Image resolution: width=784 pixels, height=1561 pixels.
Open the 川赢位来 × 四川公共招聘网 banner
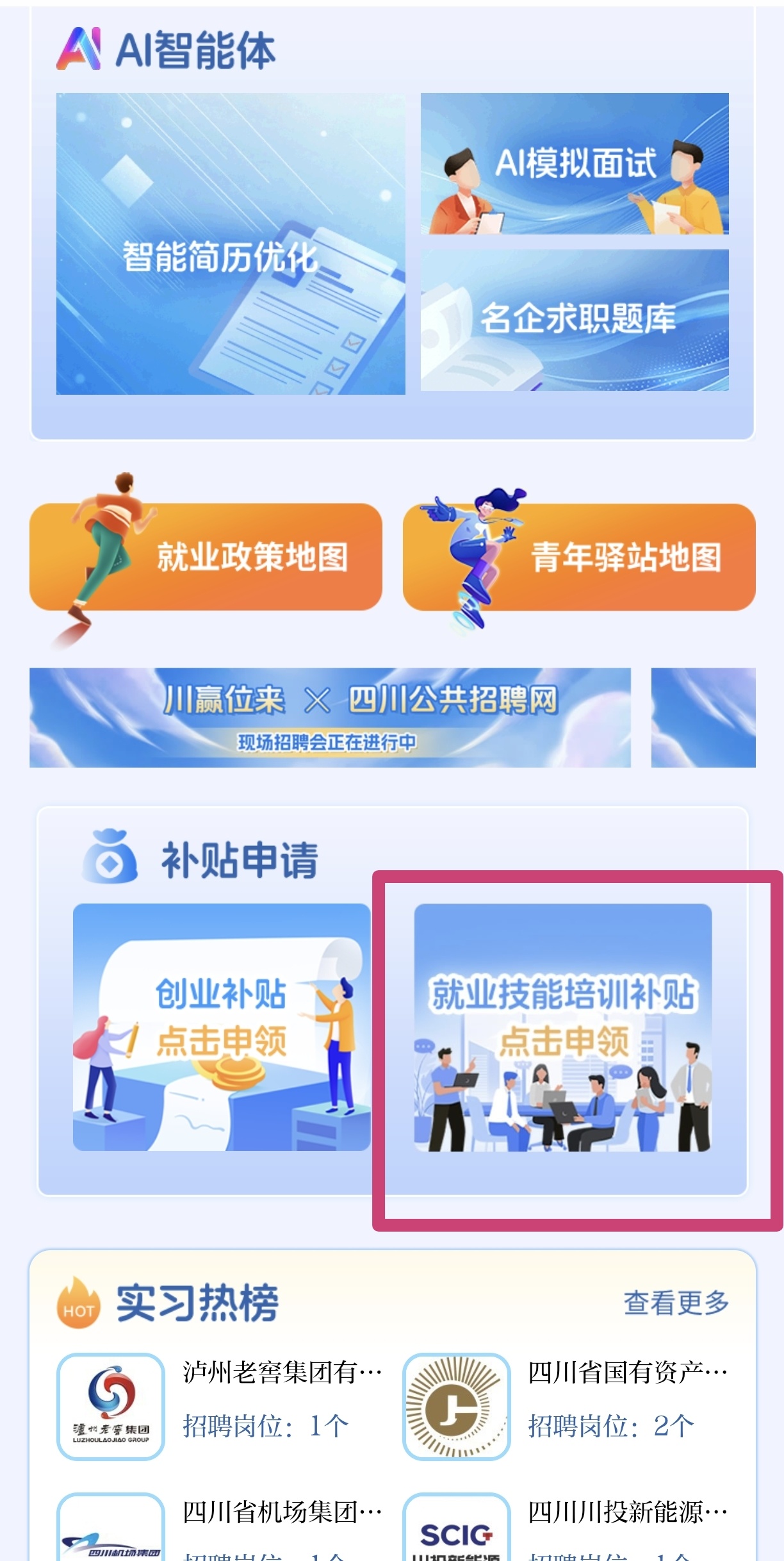point(330,717)
